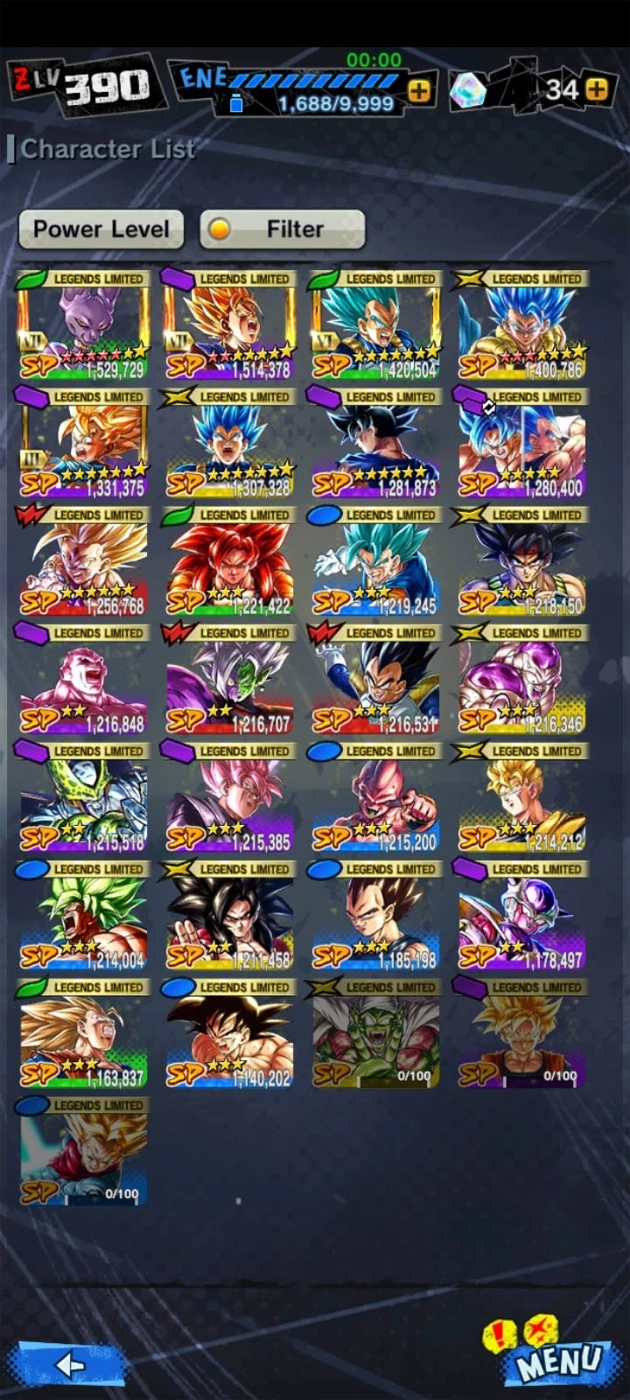Select character with power level 1,140,202
Screen dimensions: 630x1400
coord(230,1033)
